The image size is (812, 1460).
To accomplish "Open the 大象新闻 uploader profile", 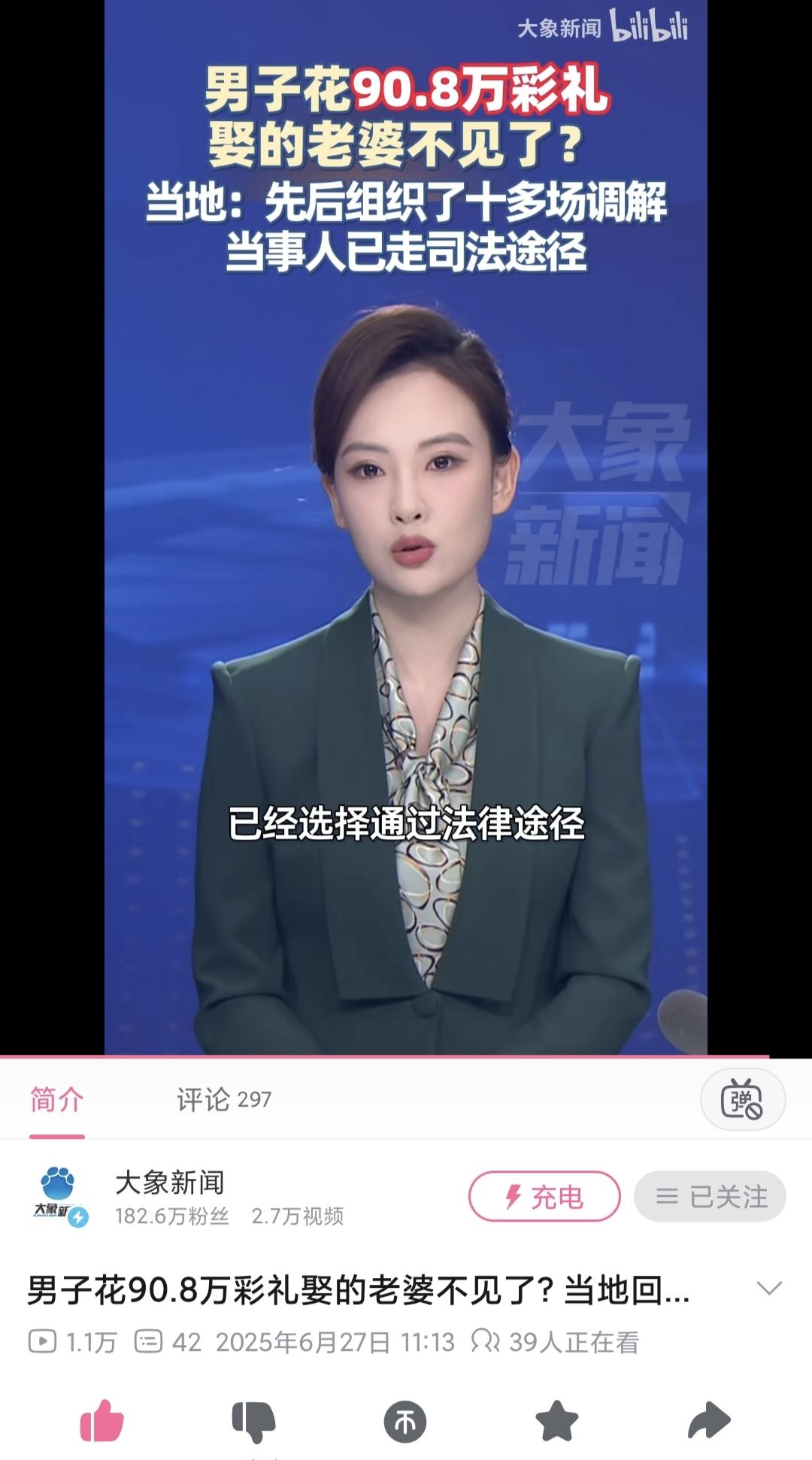I will click(x=169, y=1183).
